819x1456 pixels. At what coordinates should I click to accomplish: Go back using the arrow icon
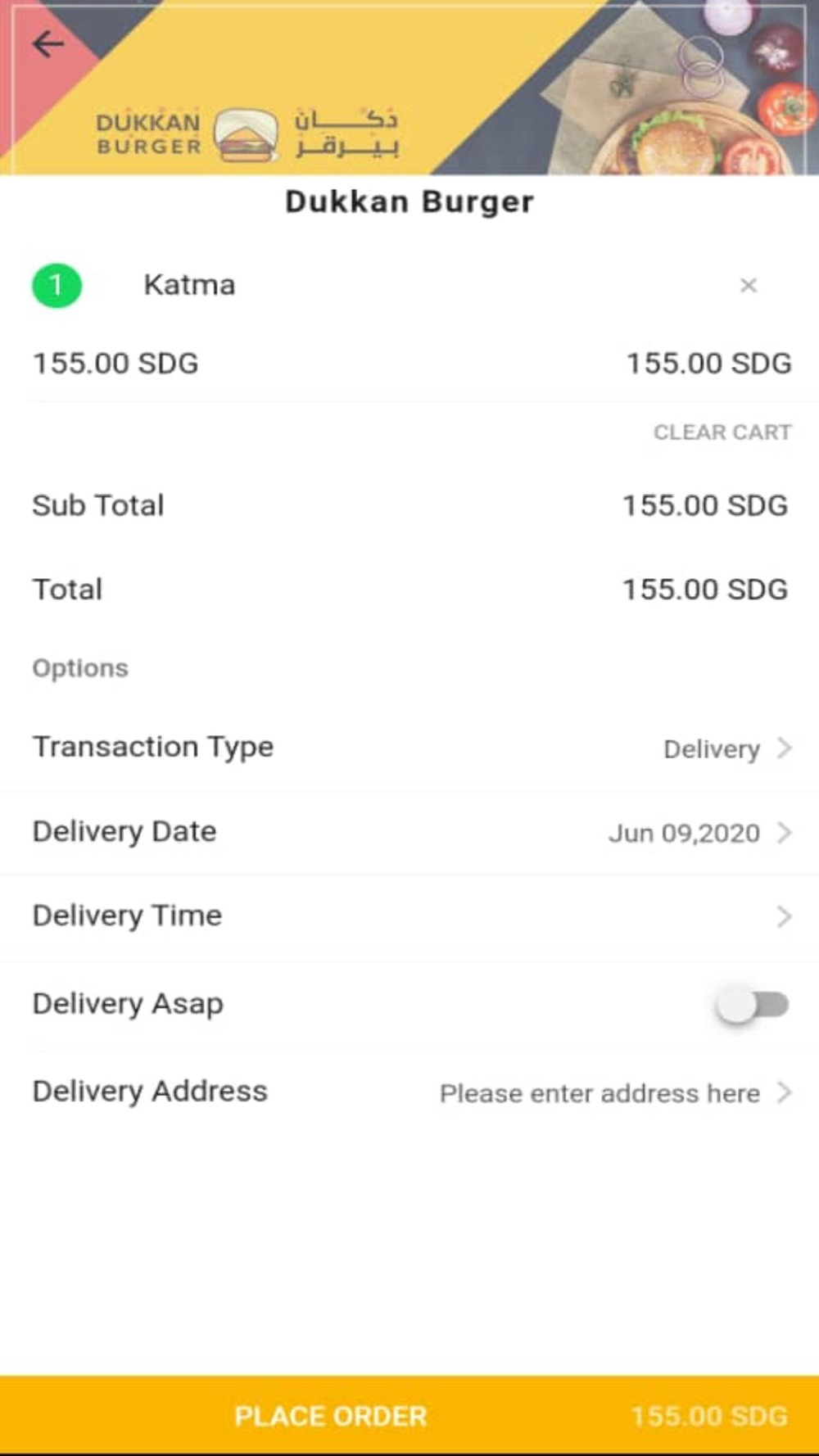(48, 43)
